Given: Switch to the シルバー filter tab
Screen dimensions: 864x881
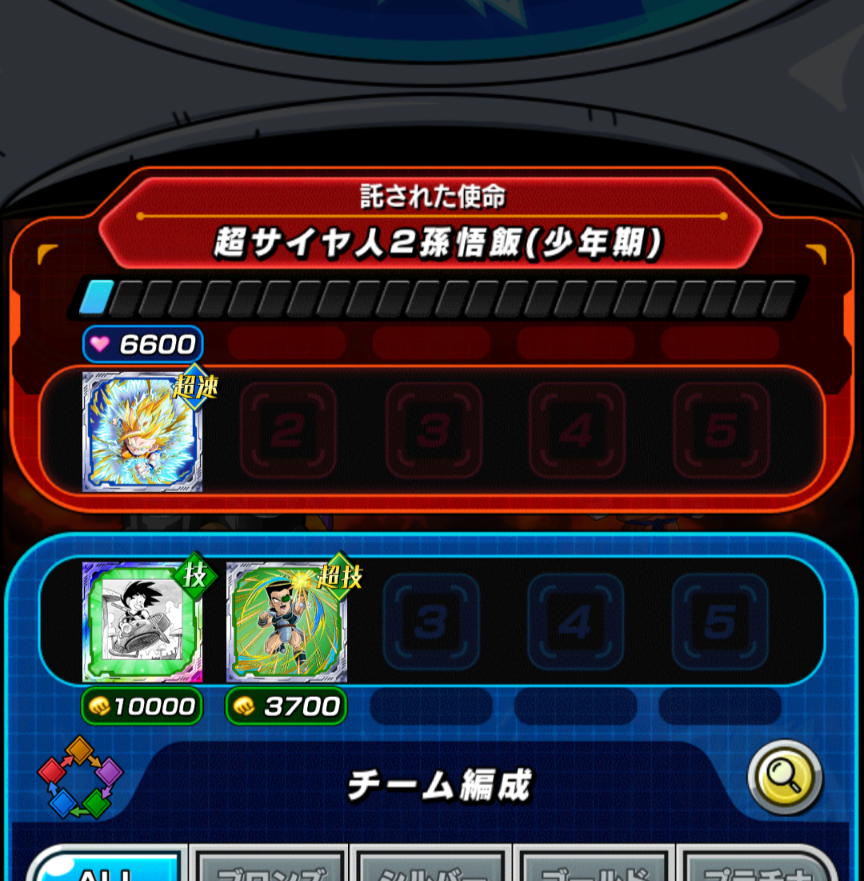Looking at the screenshot, I should [x=431, y=866].
